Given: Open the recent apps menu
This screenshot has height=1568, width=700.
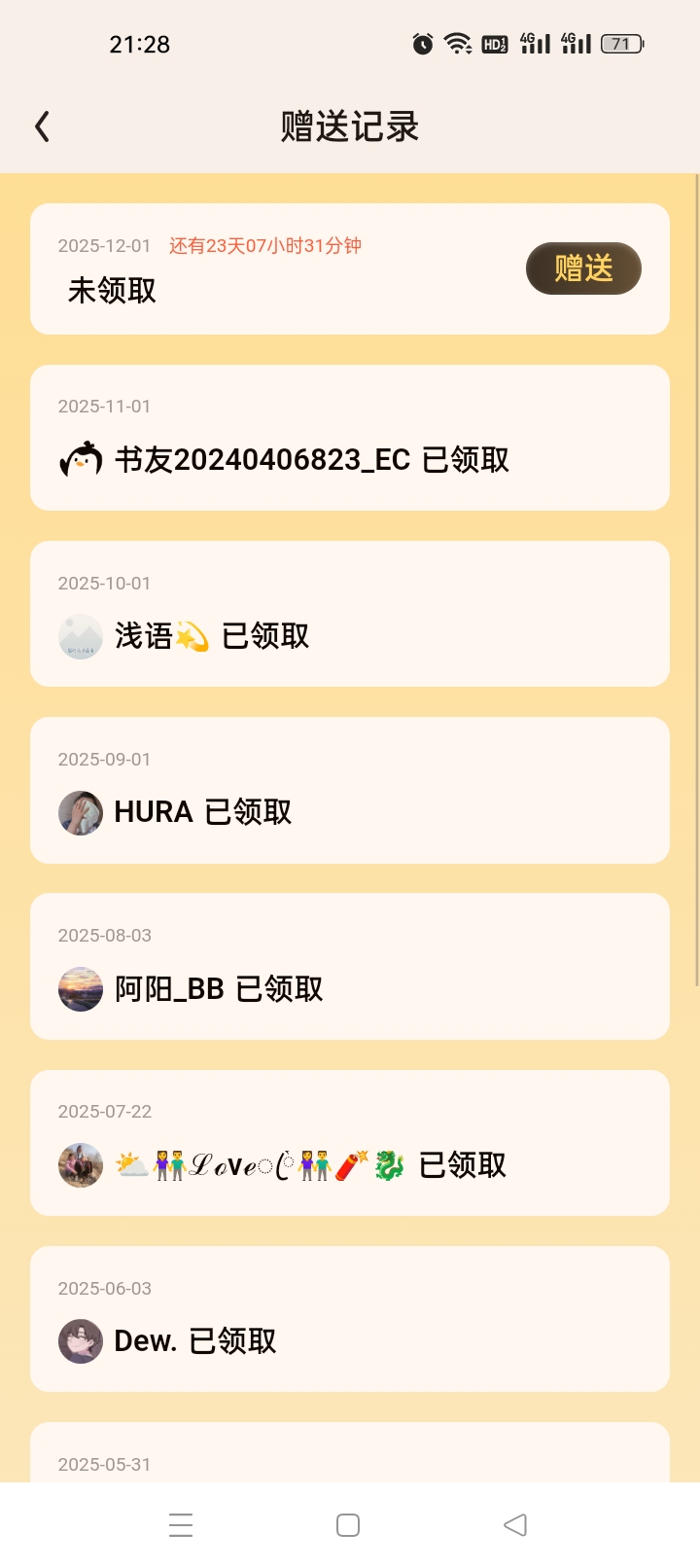Looking at the screenshot, I should click(x=181, y=1524).
